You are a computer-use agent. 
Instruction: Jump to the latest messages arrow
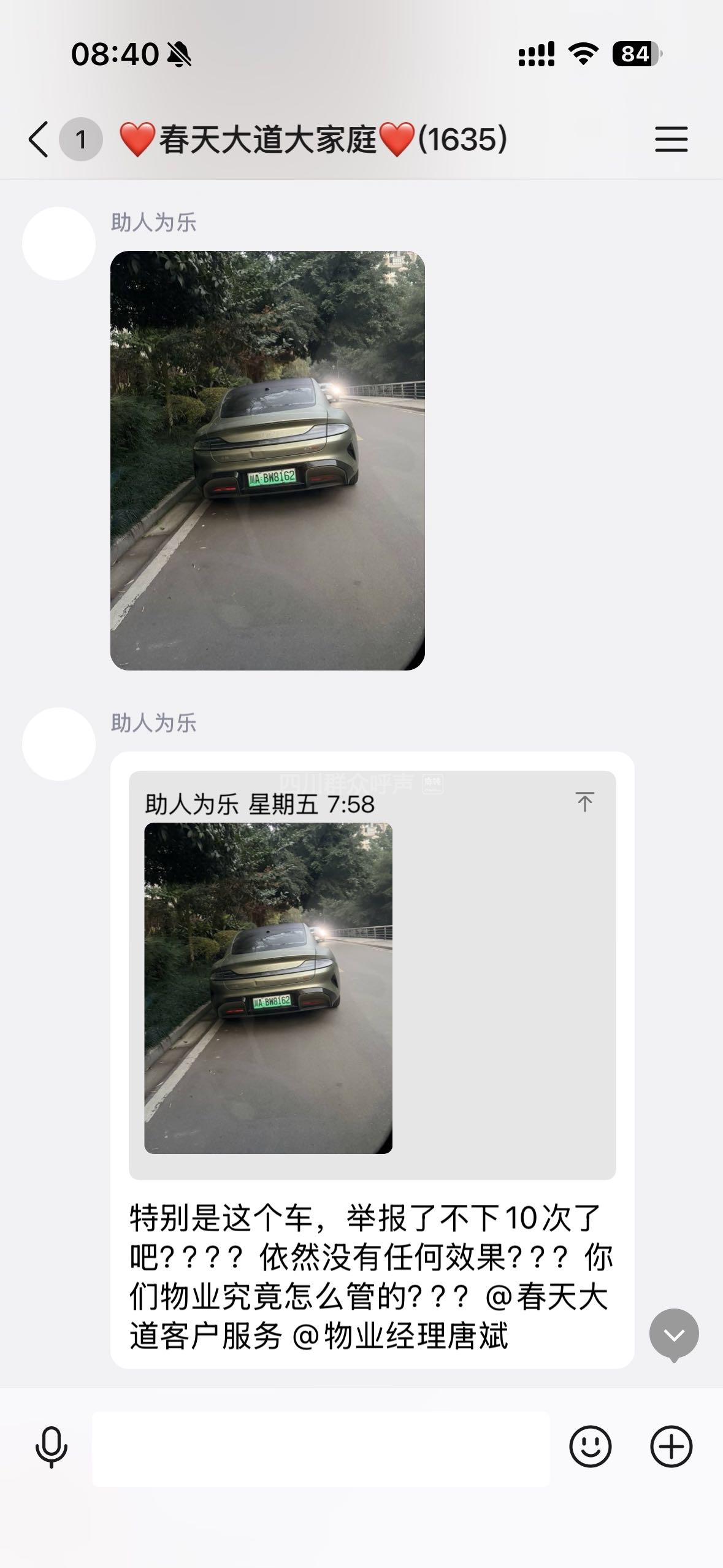pyautogui.click(x=674, y=1335)
